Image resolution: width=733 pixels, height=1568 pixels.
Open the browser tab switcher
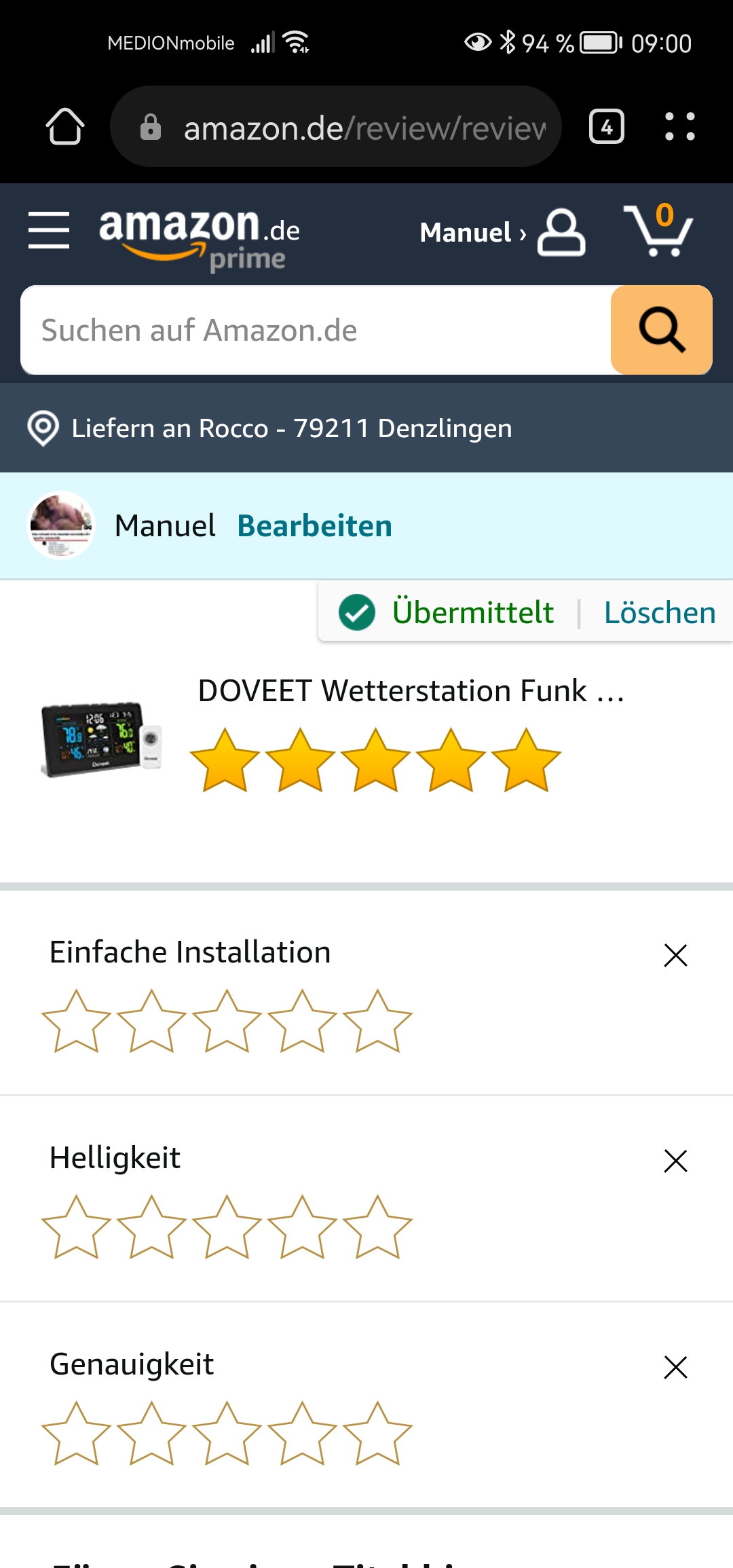pyautogui.click(x=606, y=127)
